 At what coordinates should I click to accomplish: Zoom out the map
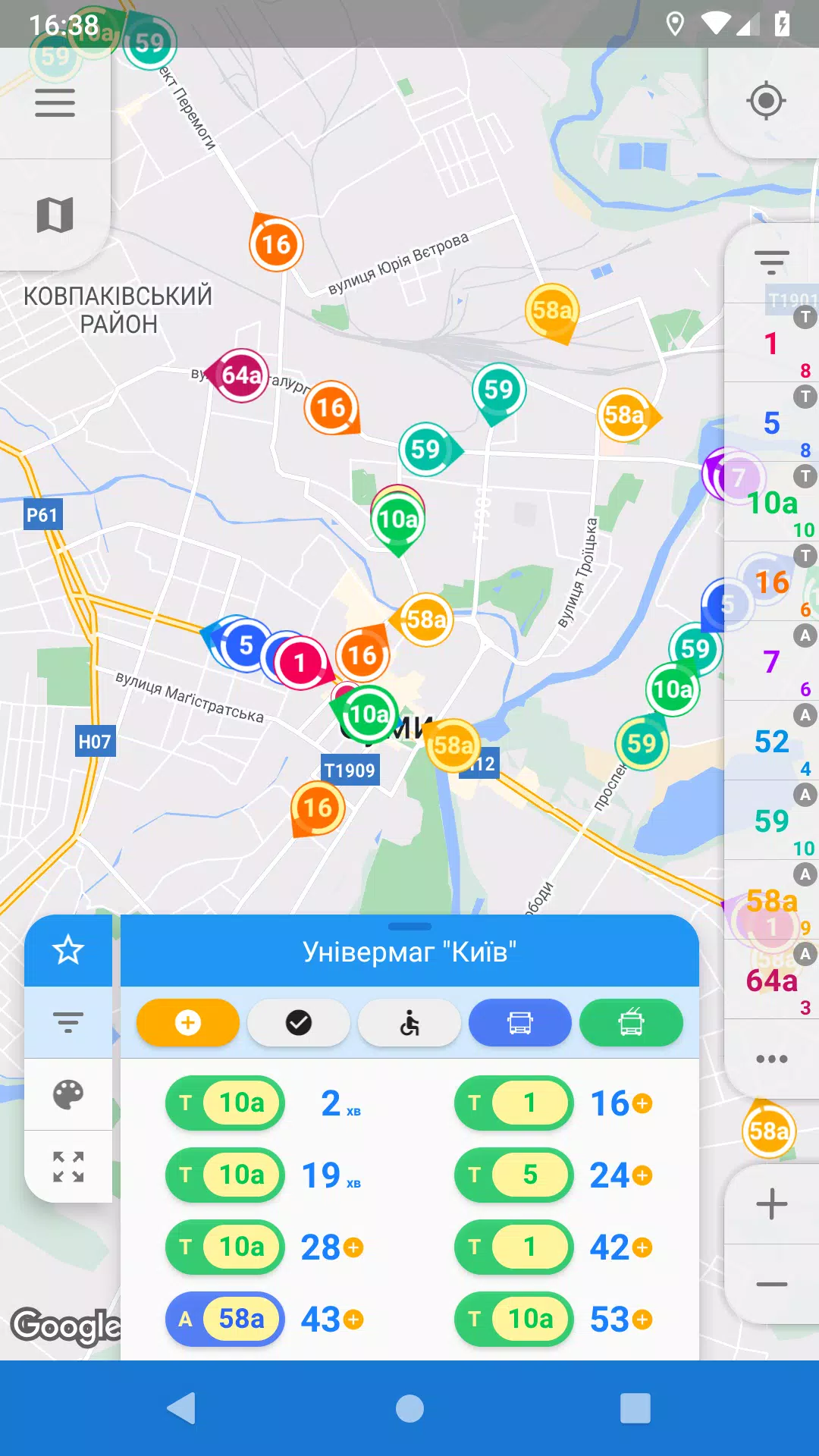point(771,1285)
